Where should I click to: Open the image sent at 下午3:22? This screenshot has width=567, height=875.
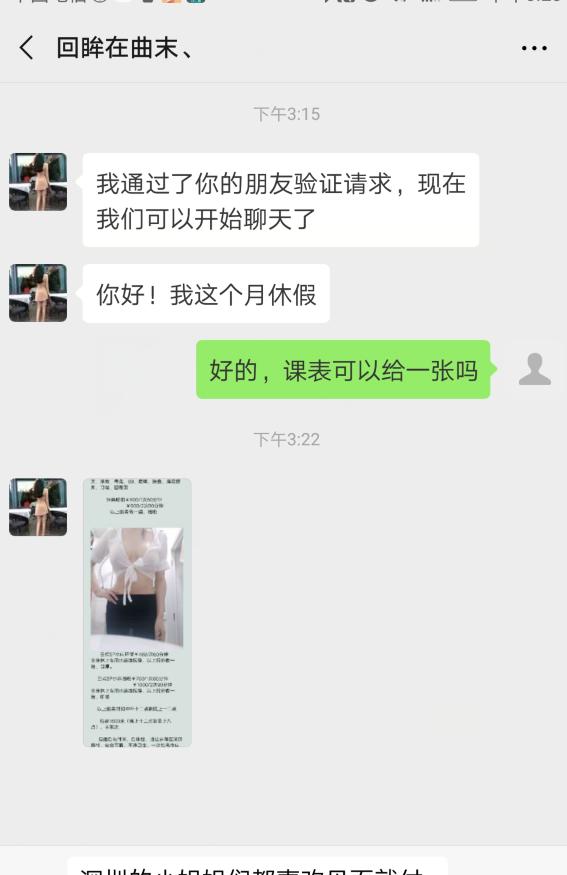point(137,612)
